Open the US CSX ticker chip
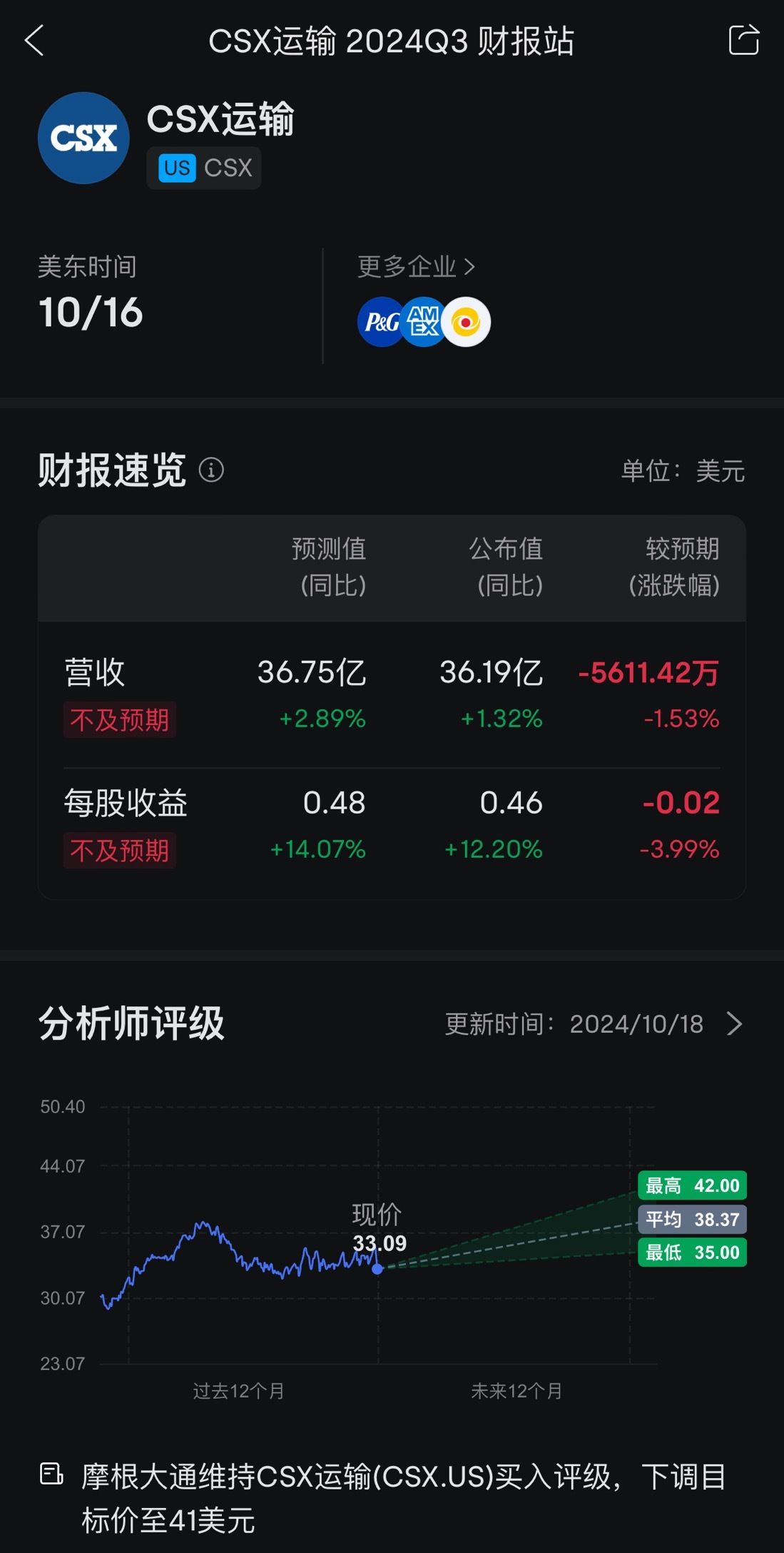 [x=204, y=168]
